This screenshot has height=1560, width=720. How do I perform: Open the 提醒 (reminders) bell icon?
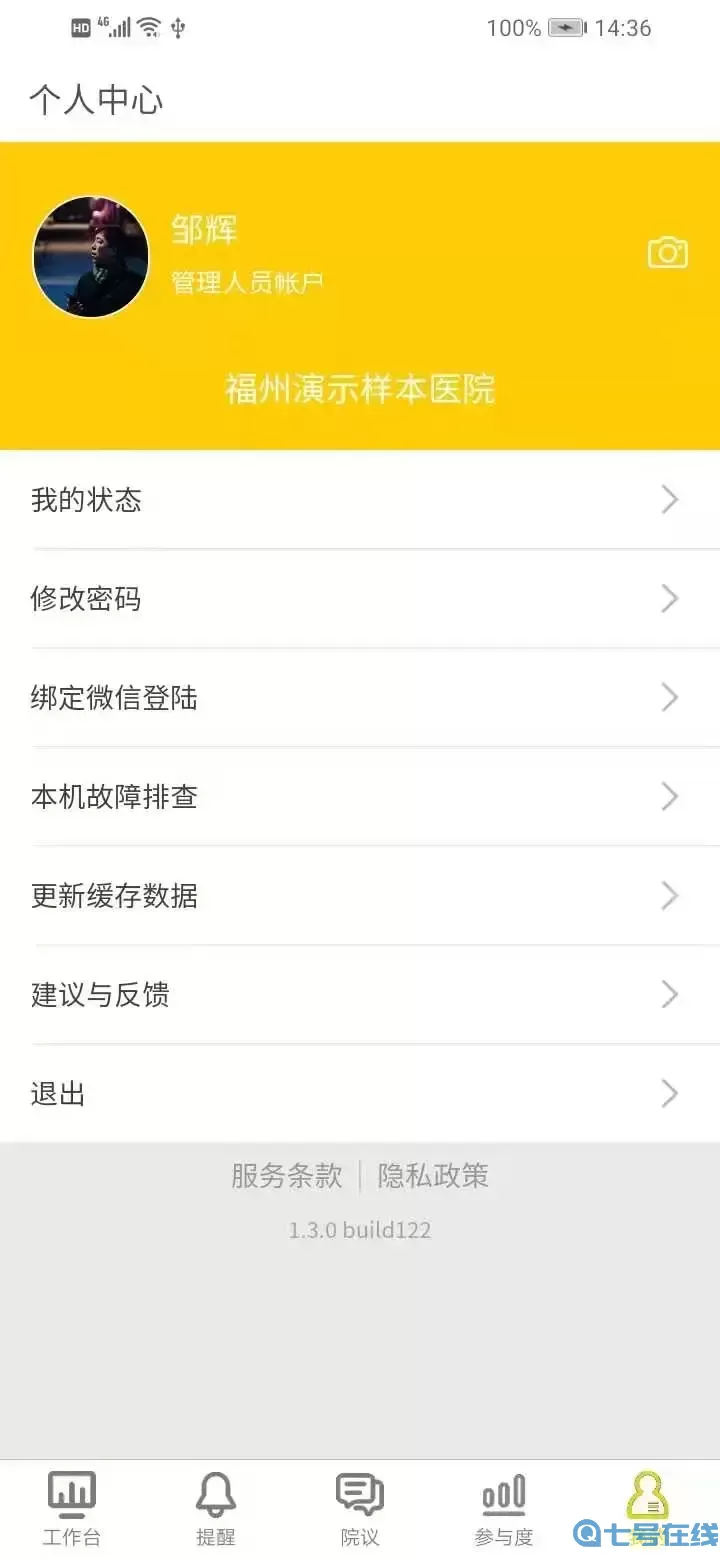point(216,1495)
